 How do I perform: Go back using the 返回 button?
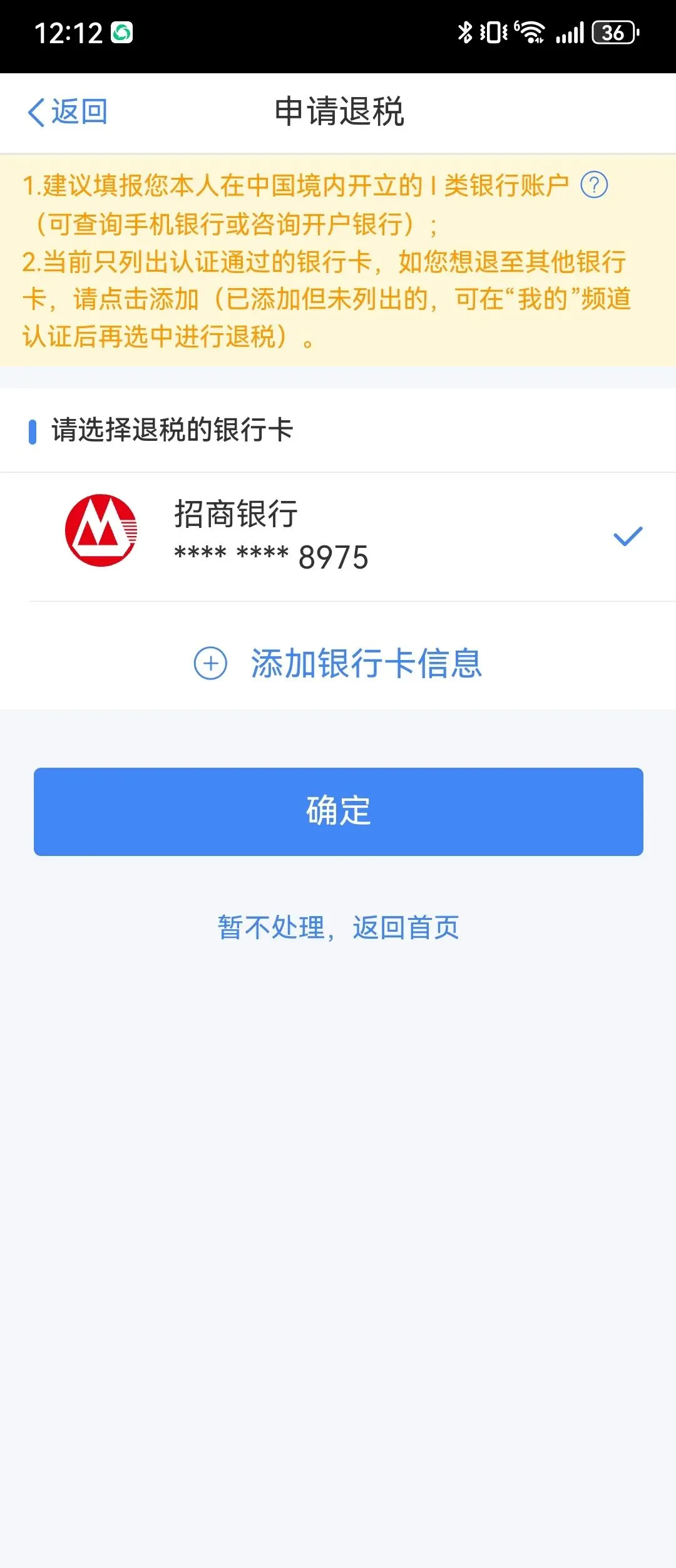(68, 113)
